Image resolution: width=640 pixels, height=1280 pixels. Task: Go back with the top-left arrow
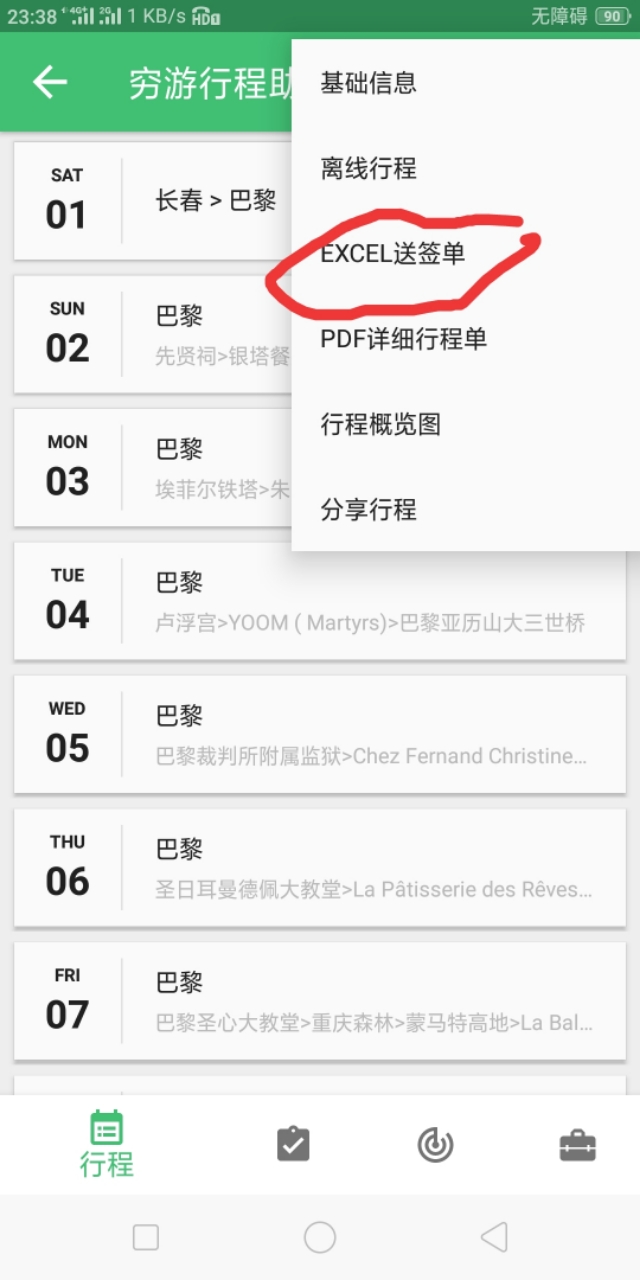[50, 82]
